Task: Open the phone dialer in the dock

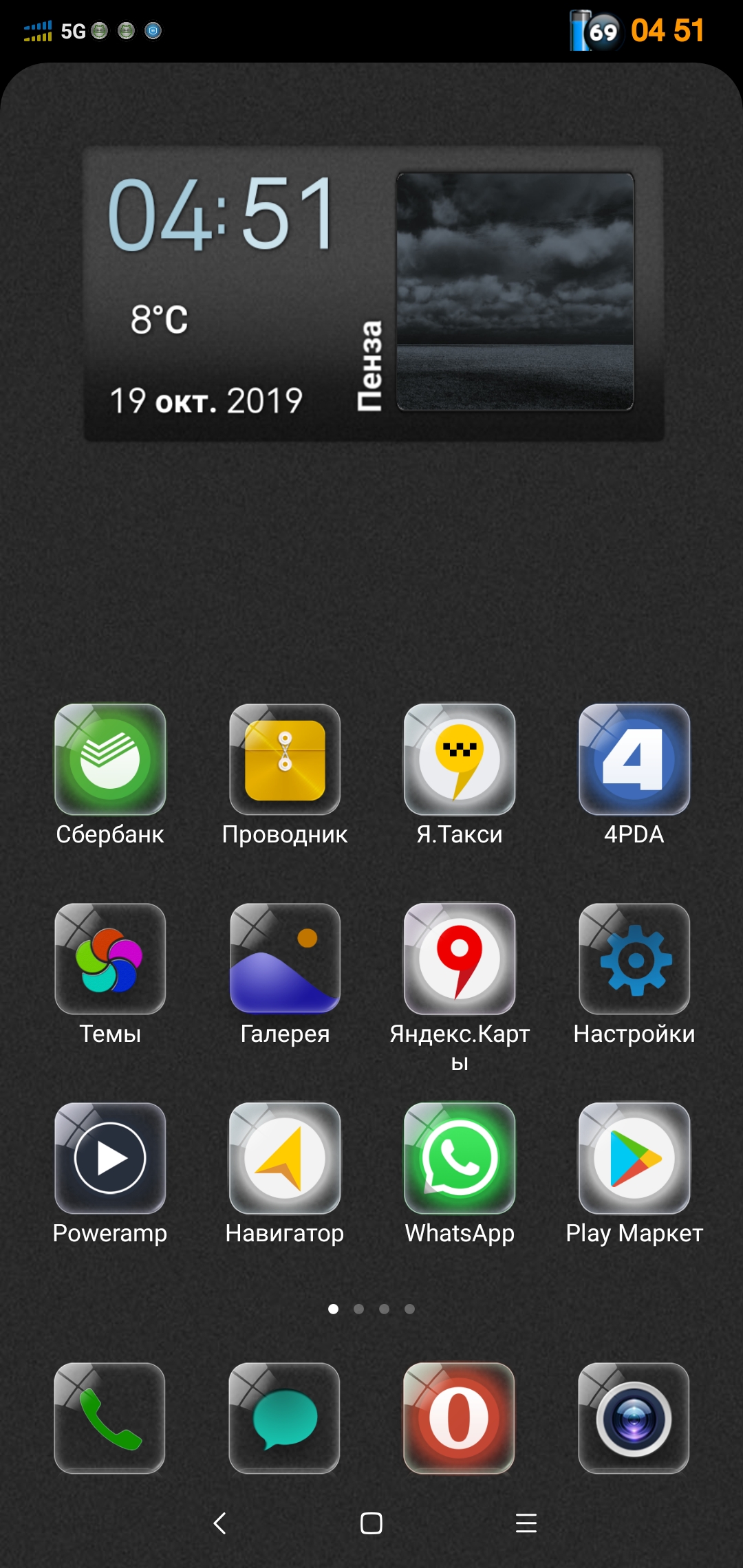Action: click(x=110, y=1418)
